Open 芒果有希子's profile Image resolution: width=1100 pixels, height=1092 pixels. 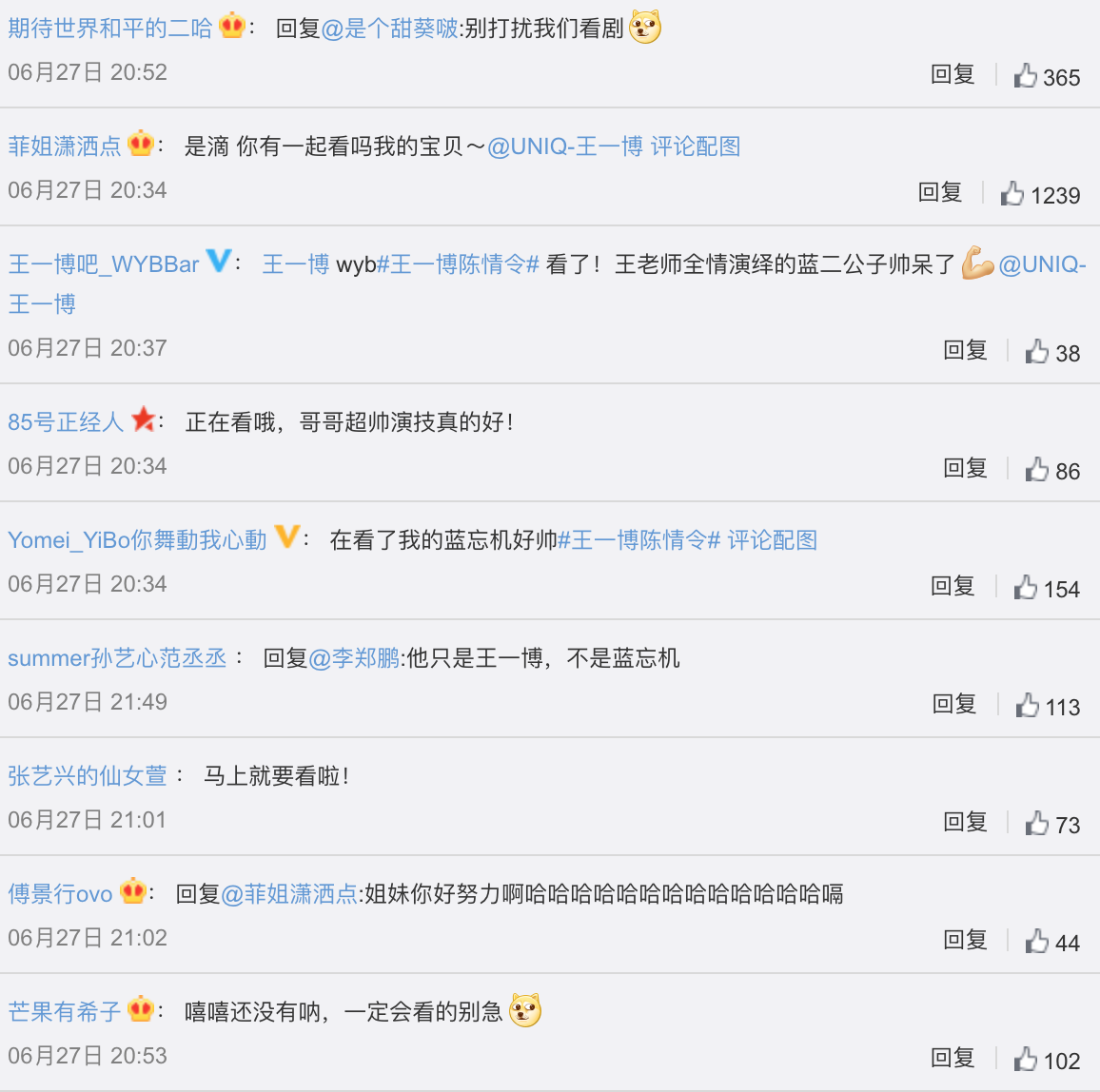65,1011
